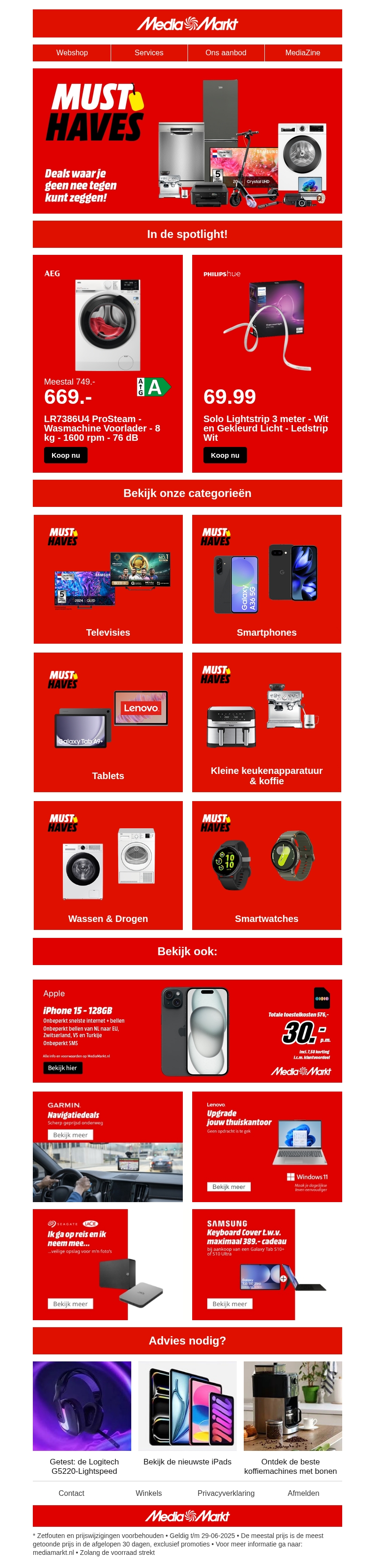
Task: Open Bekijk meer for Lenovo thuiskantoor upgrade
Action: click(x=229, y=1187)
